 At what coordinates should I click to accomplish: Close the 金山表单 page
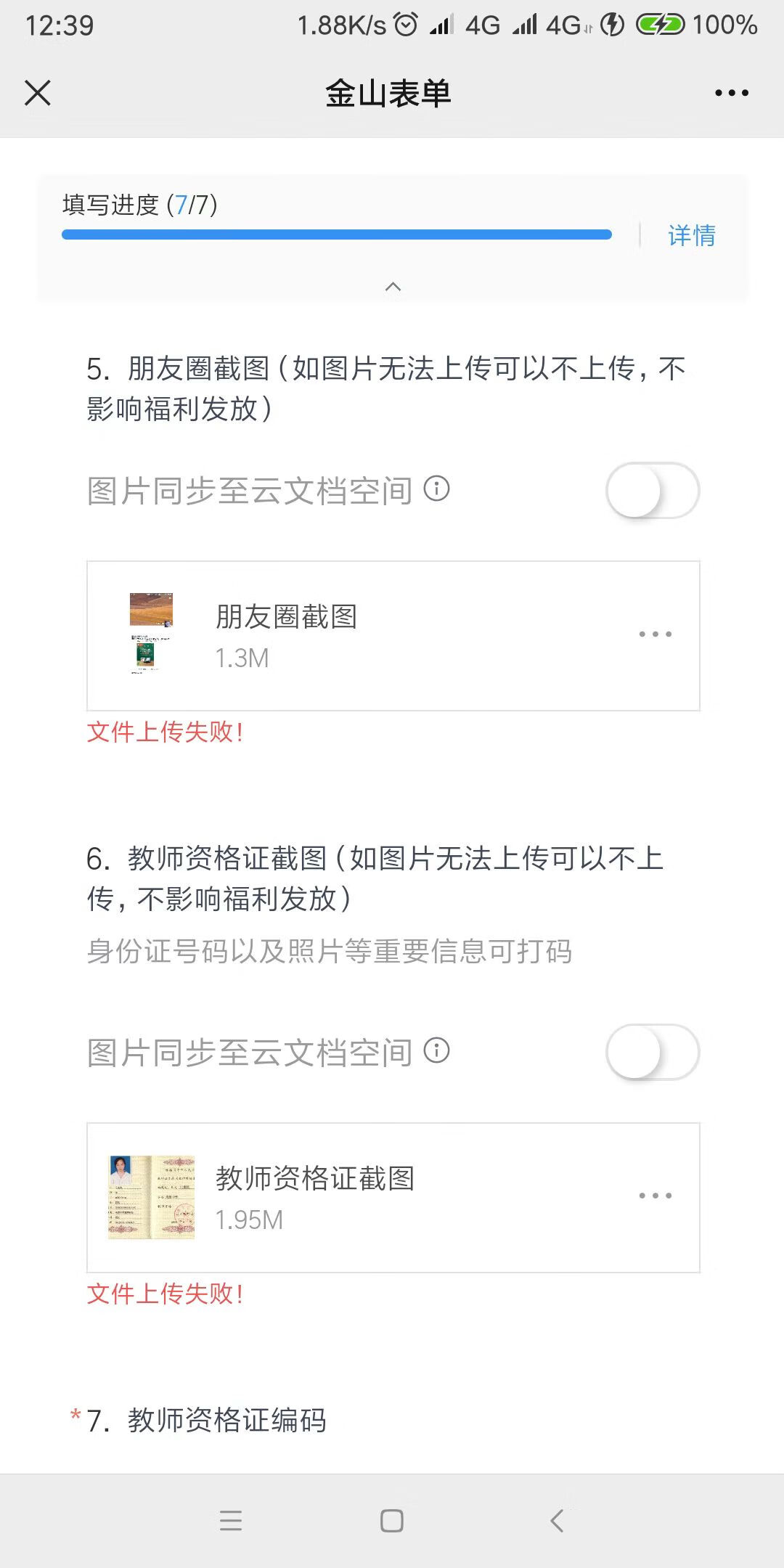38,93
